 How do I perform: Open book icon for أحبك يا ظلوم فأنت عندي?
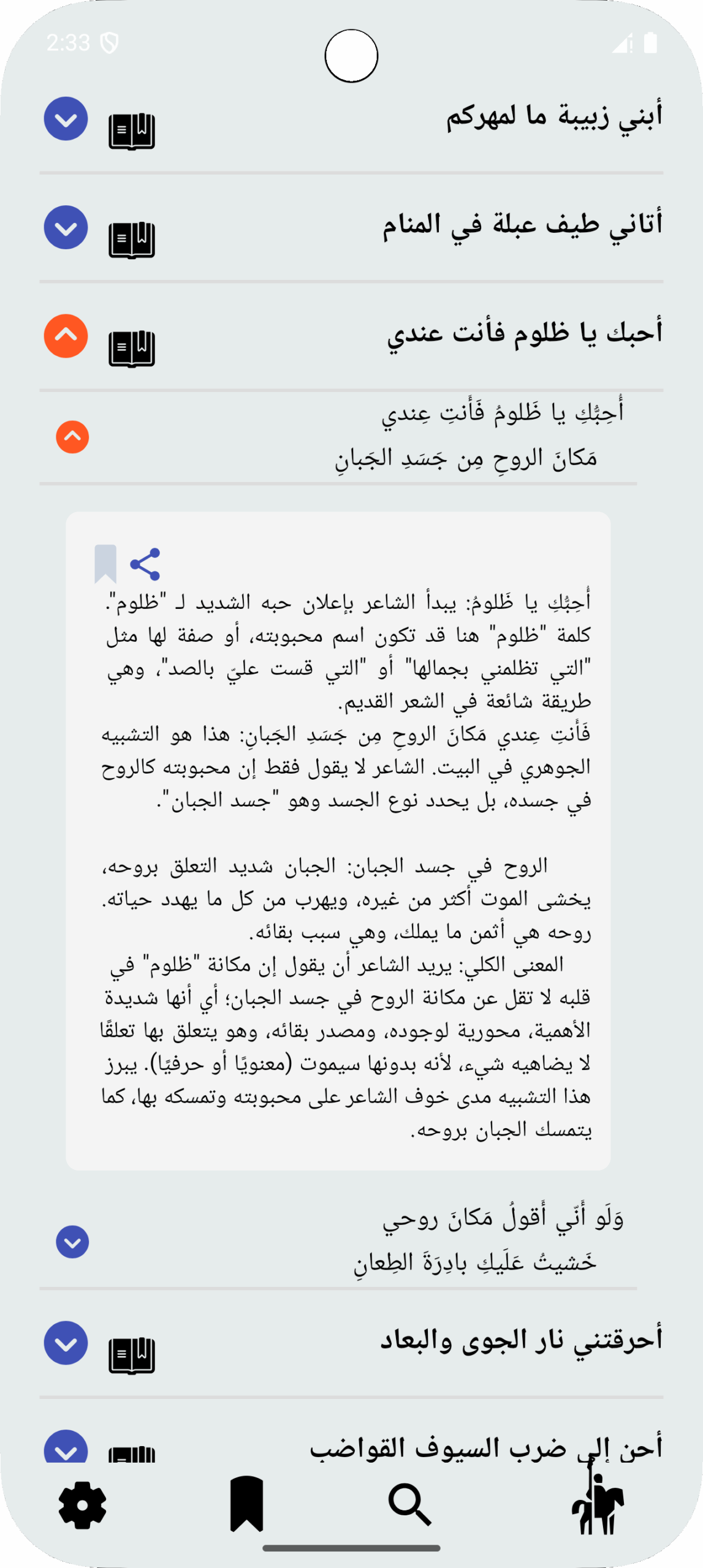[132, 349]
